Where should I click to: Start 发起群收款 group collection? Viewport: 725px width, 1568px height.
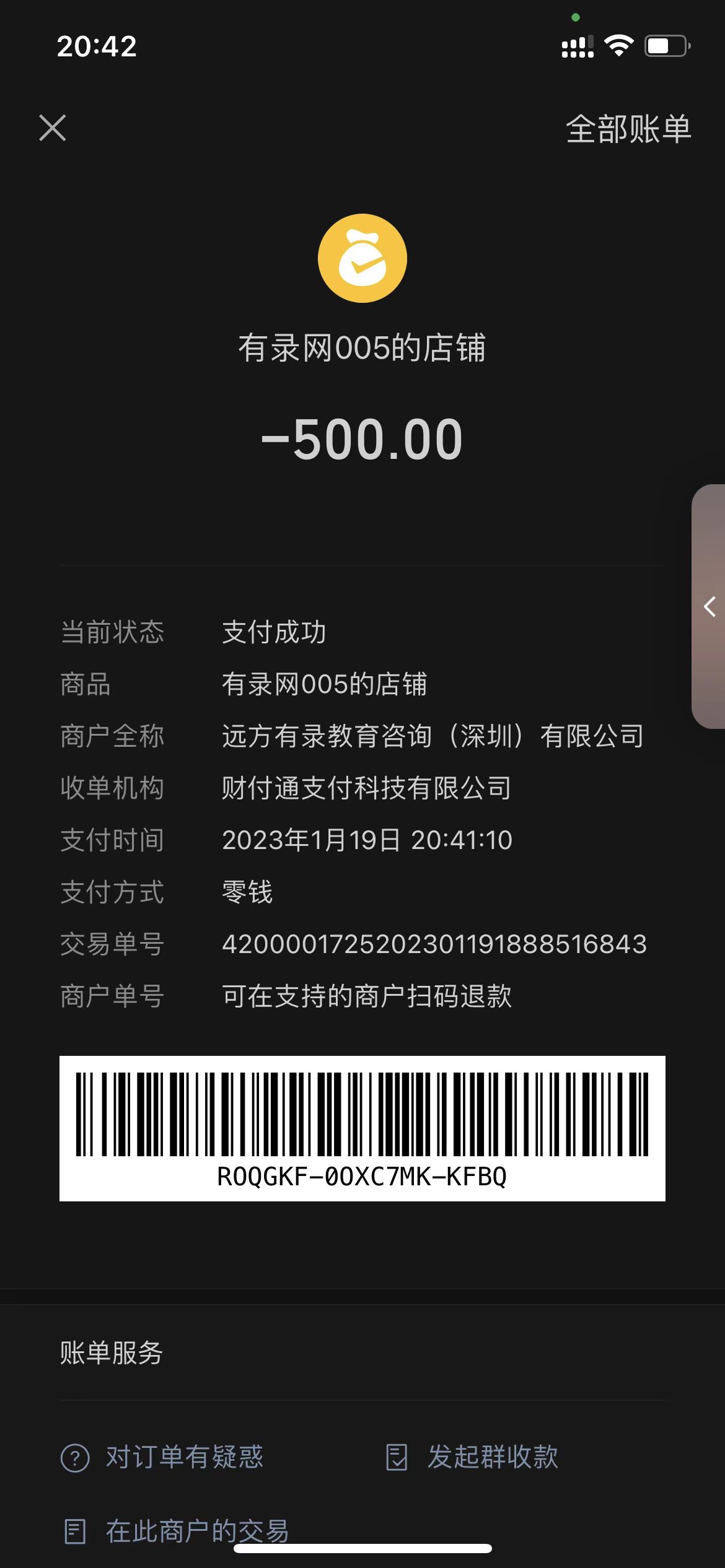472,1457
